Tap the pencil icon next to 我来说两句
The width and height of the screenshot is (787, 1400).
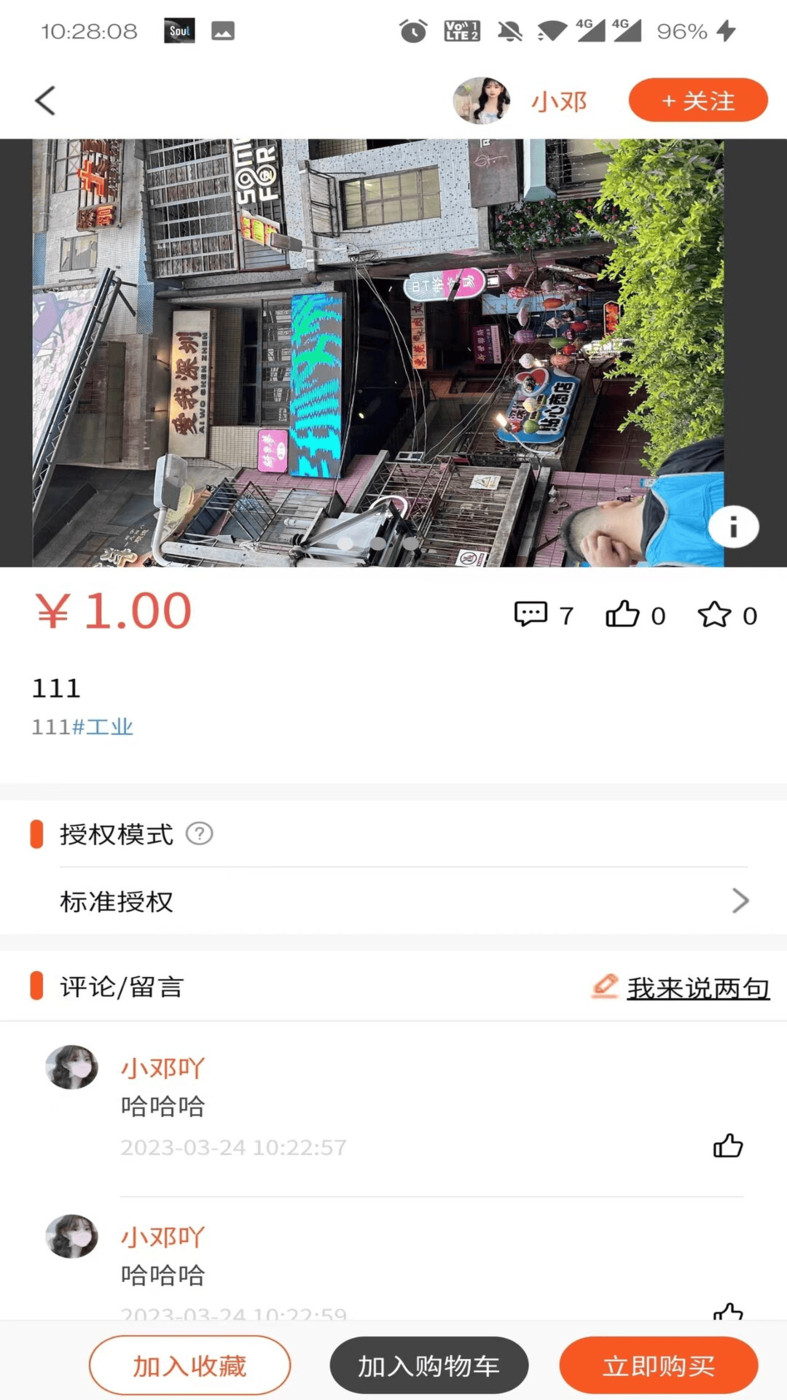(603, 986)
